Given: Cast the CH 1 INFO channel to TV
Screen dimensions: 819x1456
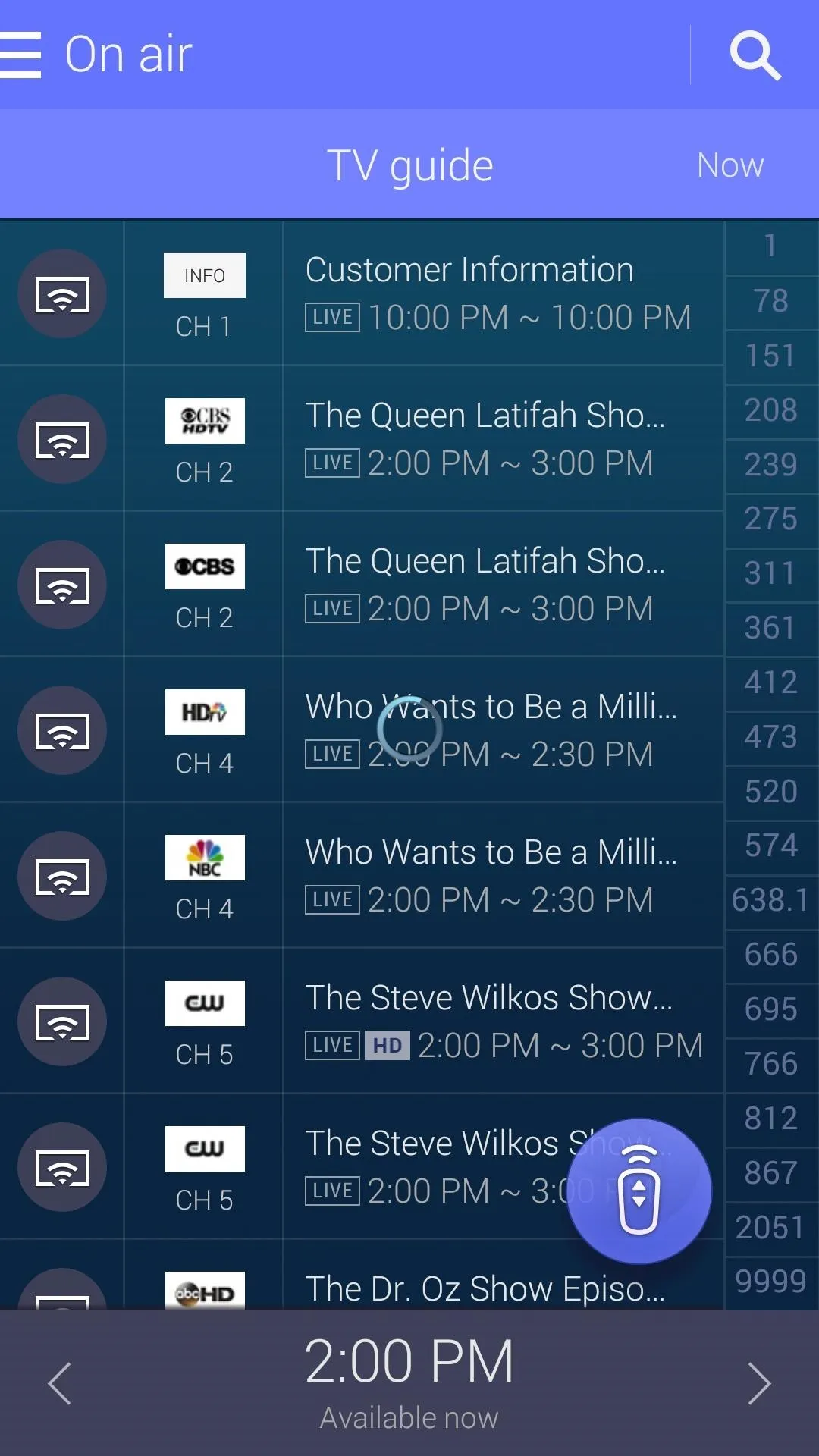Looking at the screenshot, I should click(x=62, y=293).
